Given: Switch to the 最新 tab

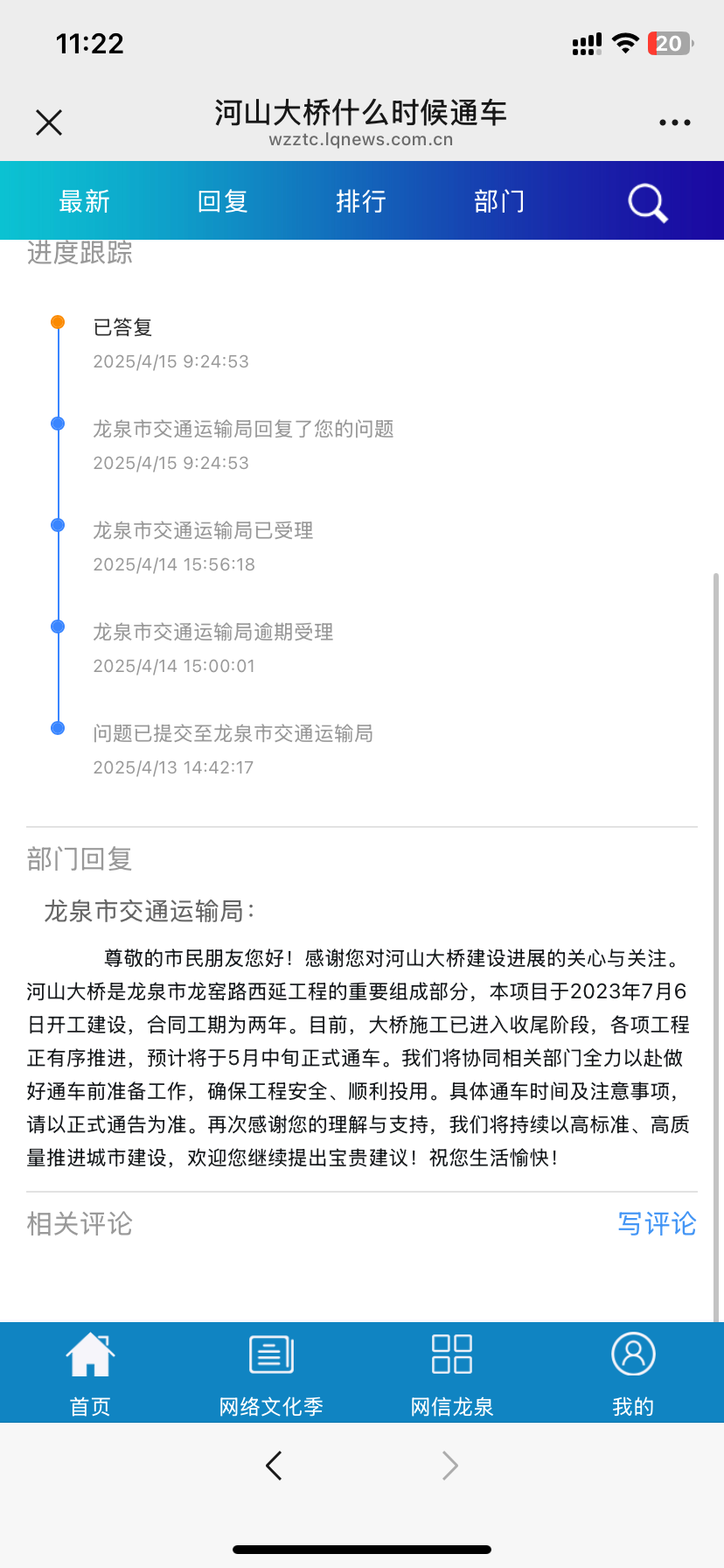Looking at the screenshot, I should click(84, 201).
